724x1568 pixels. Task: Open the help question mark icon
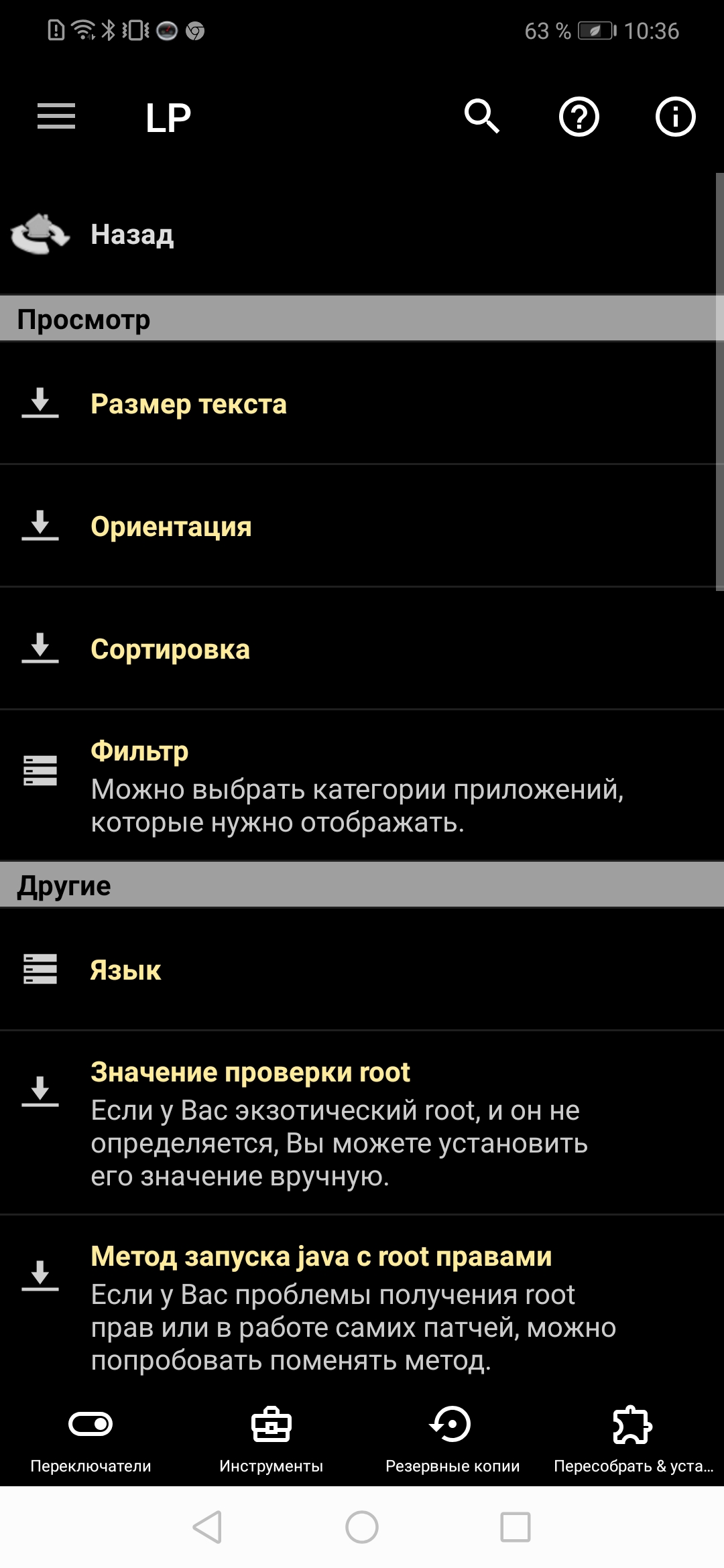[x=579, y=117]
